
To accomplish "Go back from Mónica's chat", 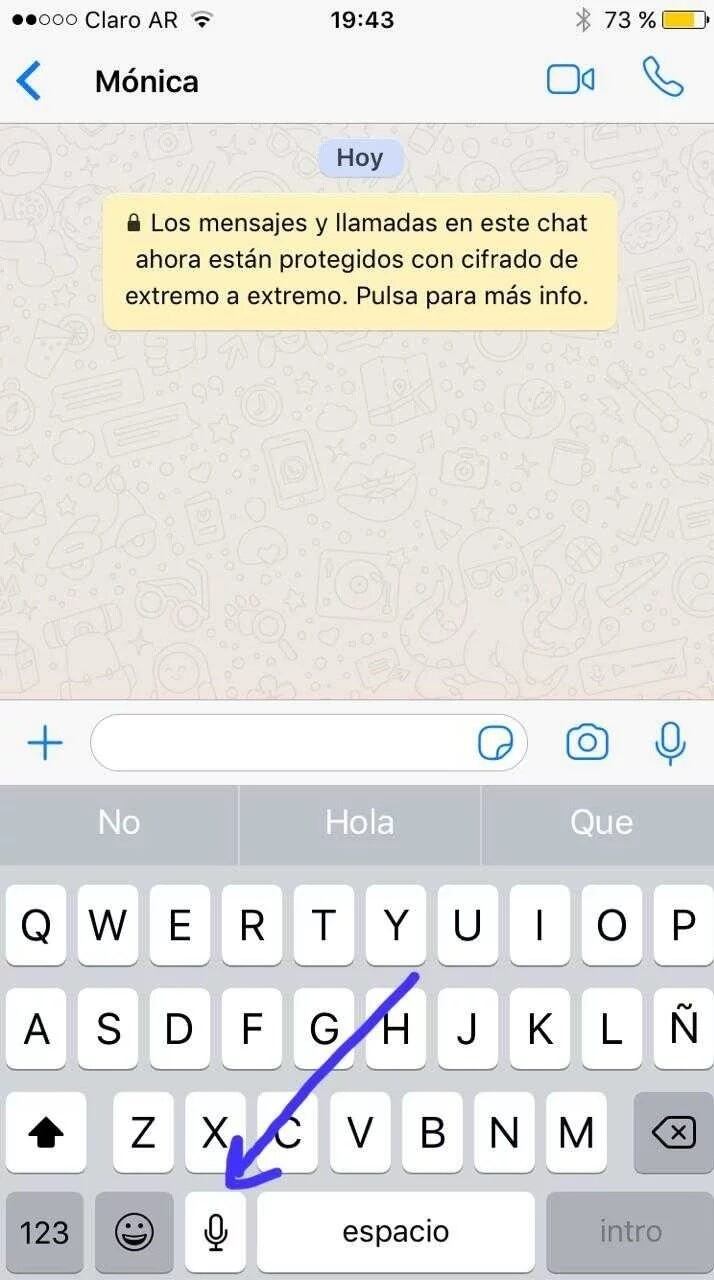I will point(30,81).
